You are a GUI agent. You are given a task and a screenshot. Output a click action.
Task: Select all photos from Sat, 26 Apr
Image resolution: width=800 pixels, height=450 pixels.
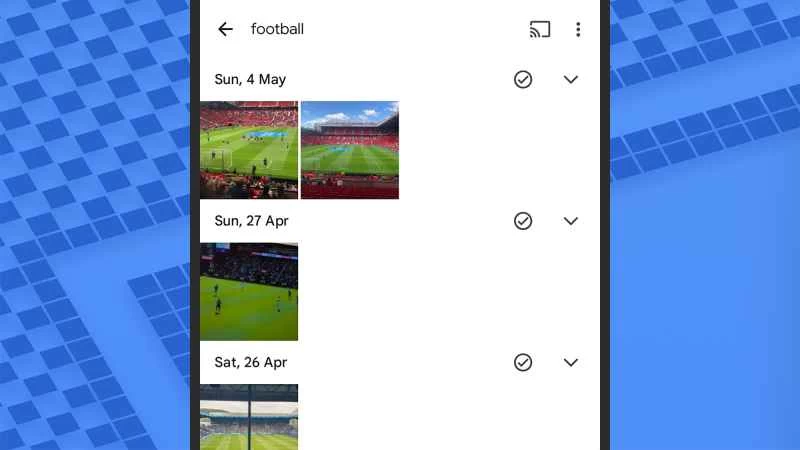pyautogui.click(x=523, y=362)
